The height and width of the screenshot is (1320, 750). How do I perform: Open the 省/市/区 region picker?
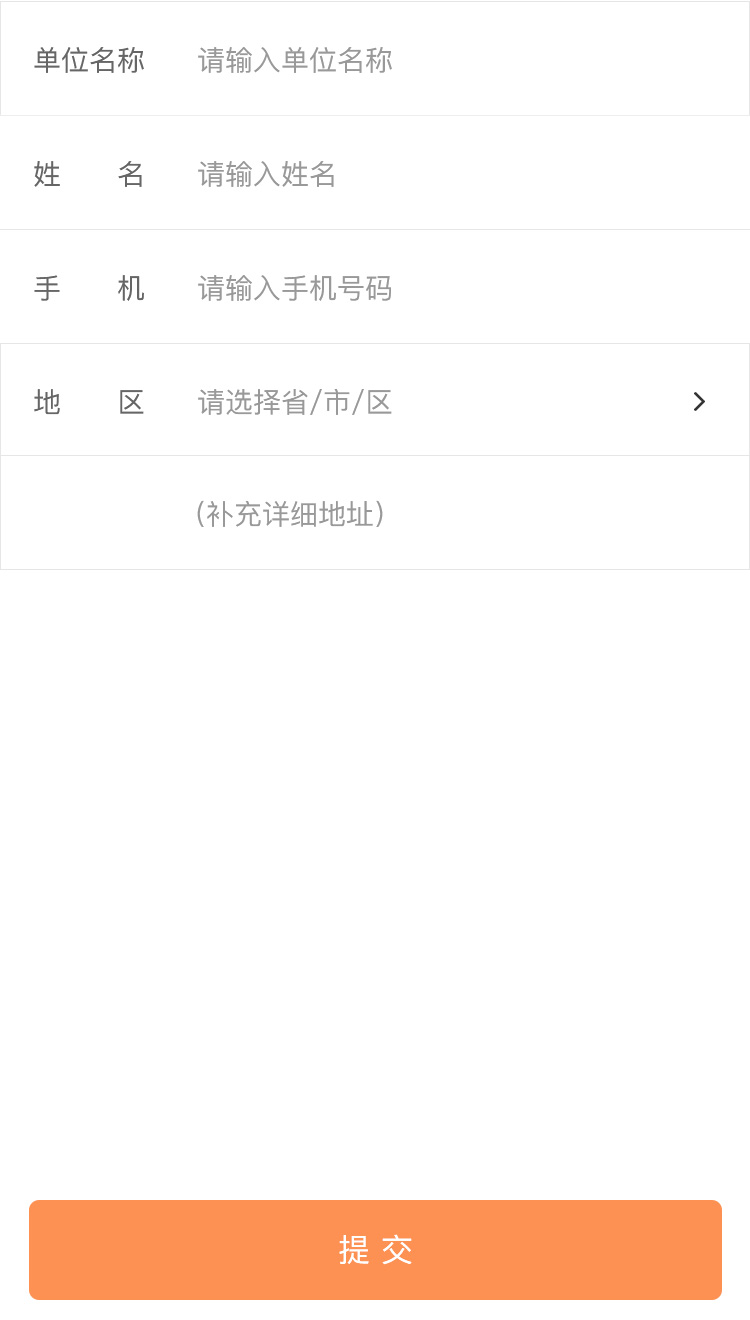click(450, 401)
